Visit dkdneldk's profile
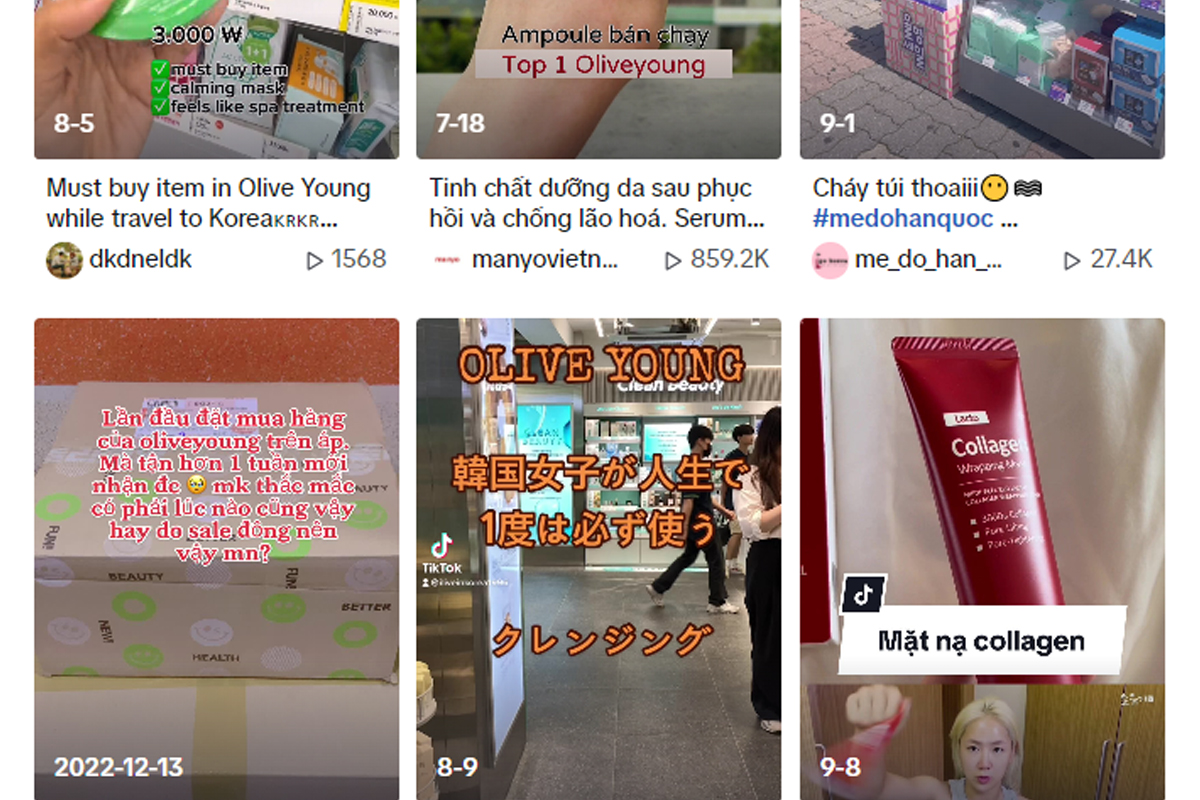Screen dimensions: 1200x800 (x=139, y=260)
